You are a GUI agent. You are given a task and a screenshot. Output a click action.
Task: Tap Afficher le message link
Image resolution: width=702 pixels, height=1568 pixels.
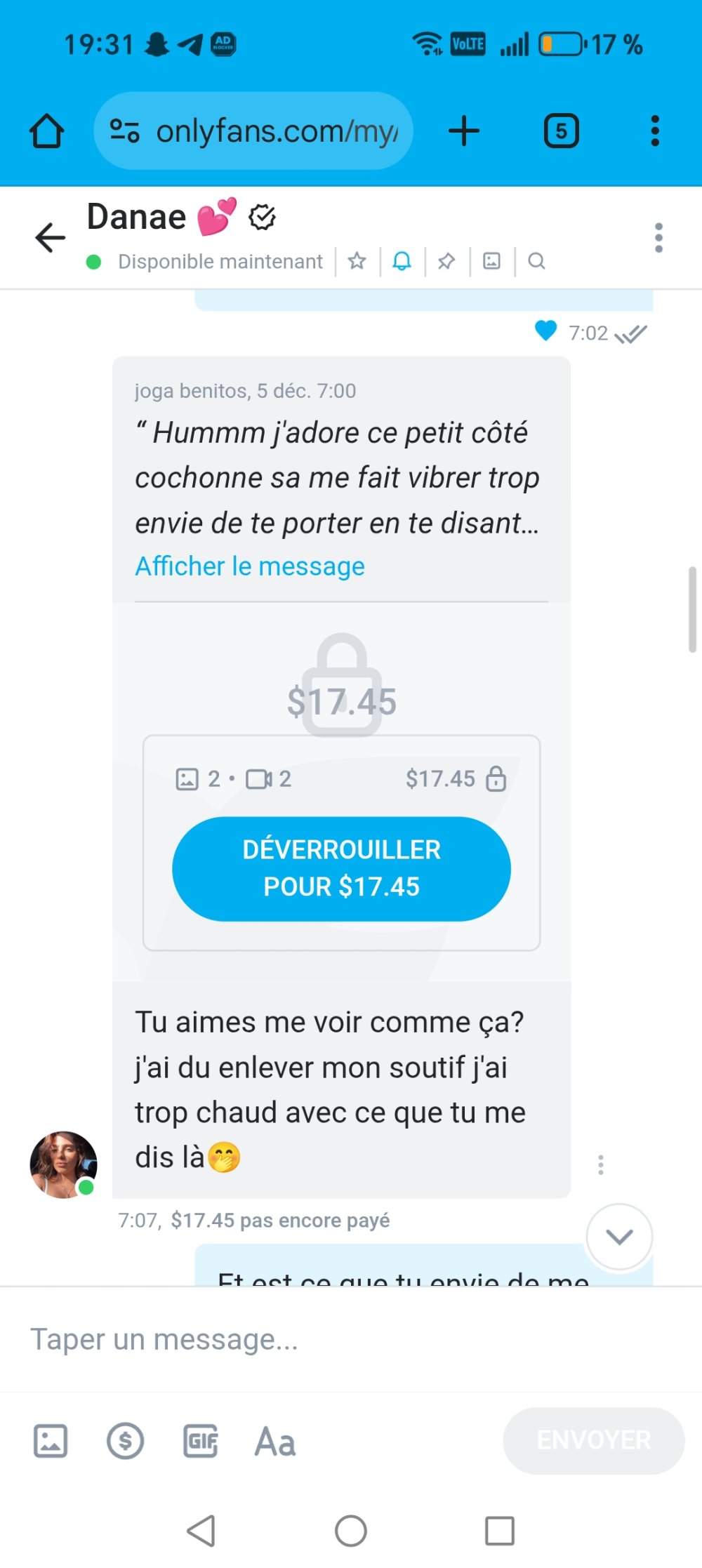click(250, 566)
